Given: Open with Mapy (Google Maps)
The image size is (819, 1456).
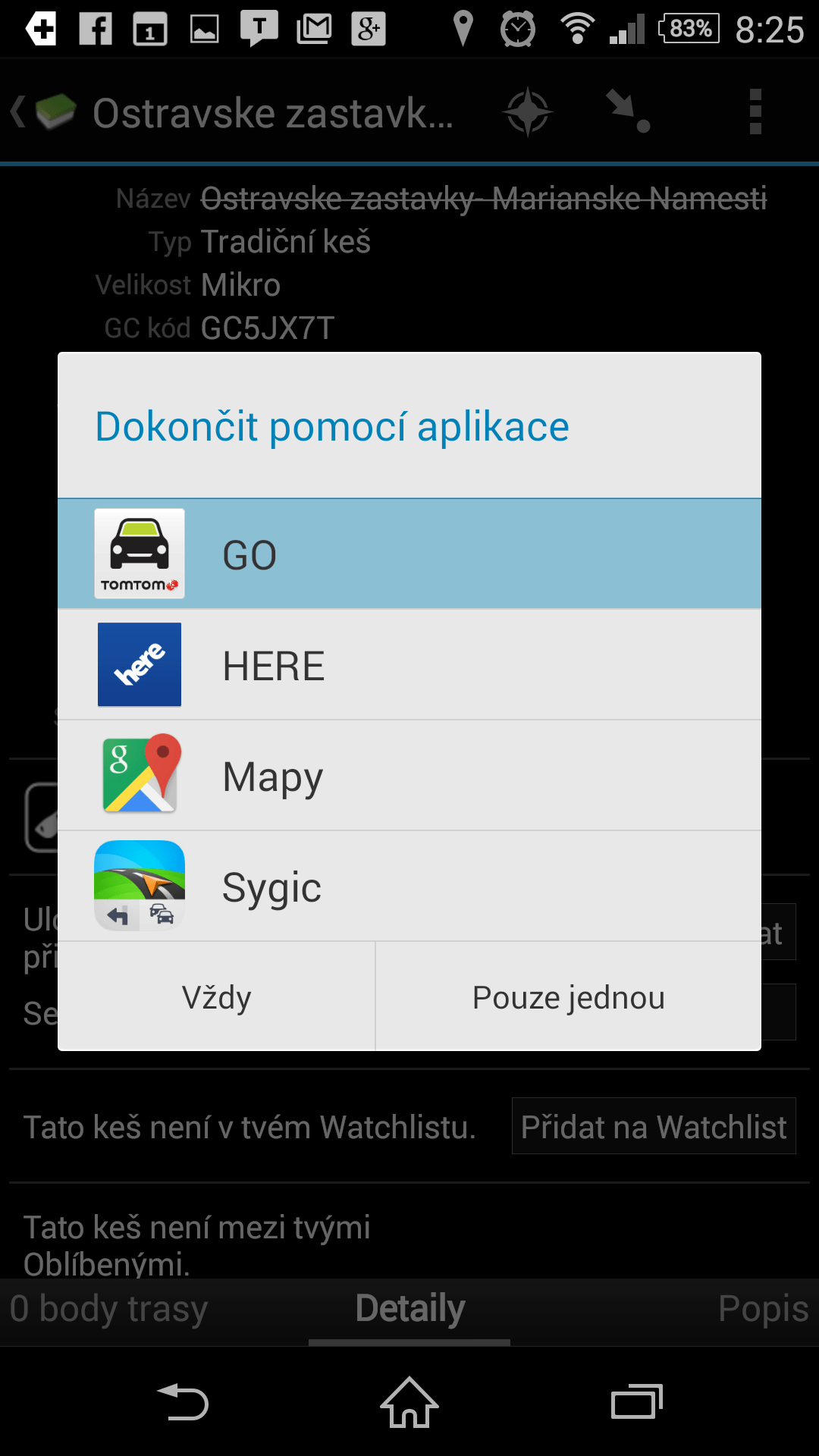Looking at the screenshot, I should [409, 776].
